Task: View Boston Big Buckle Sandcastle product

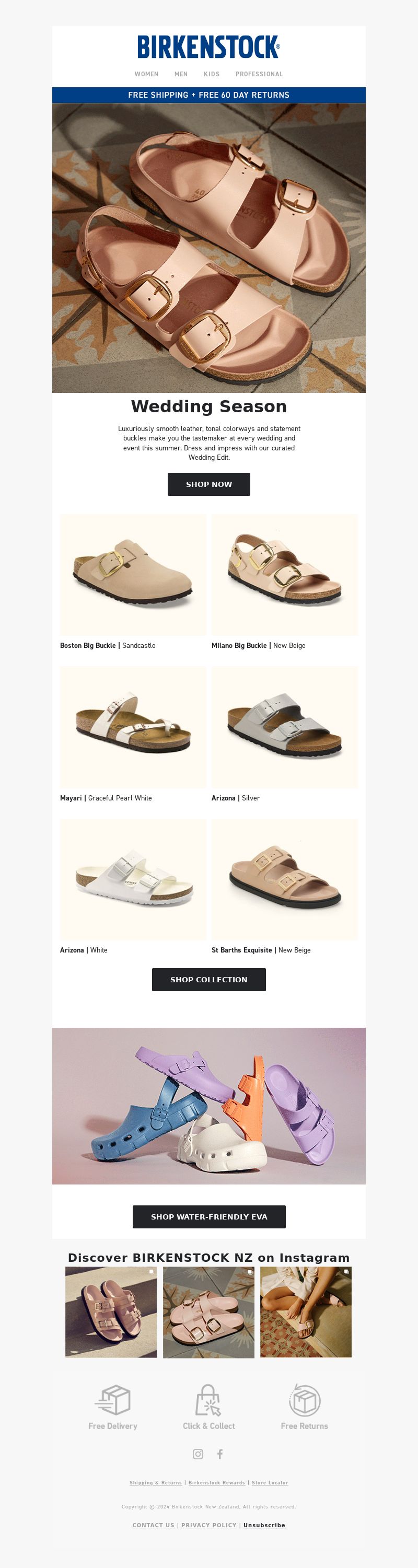Action: tap(133, 575)
